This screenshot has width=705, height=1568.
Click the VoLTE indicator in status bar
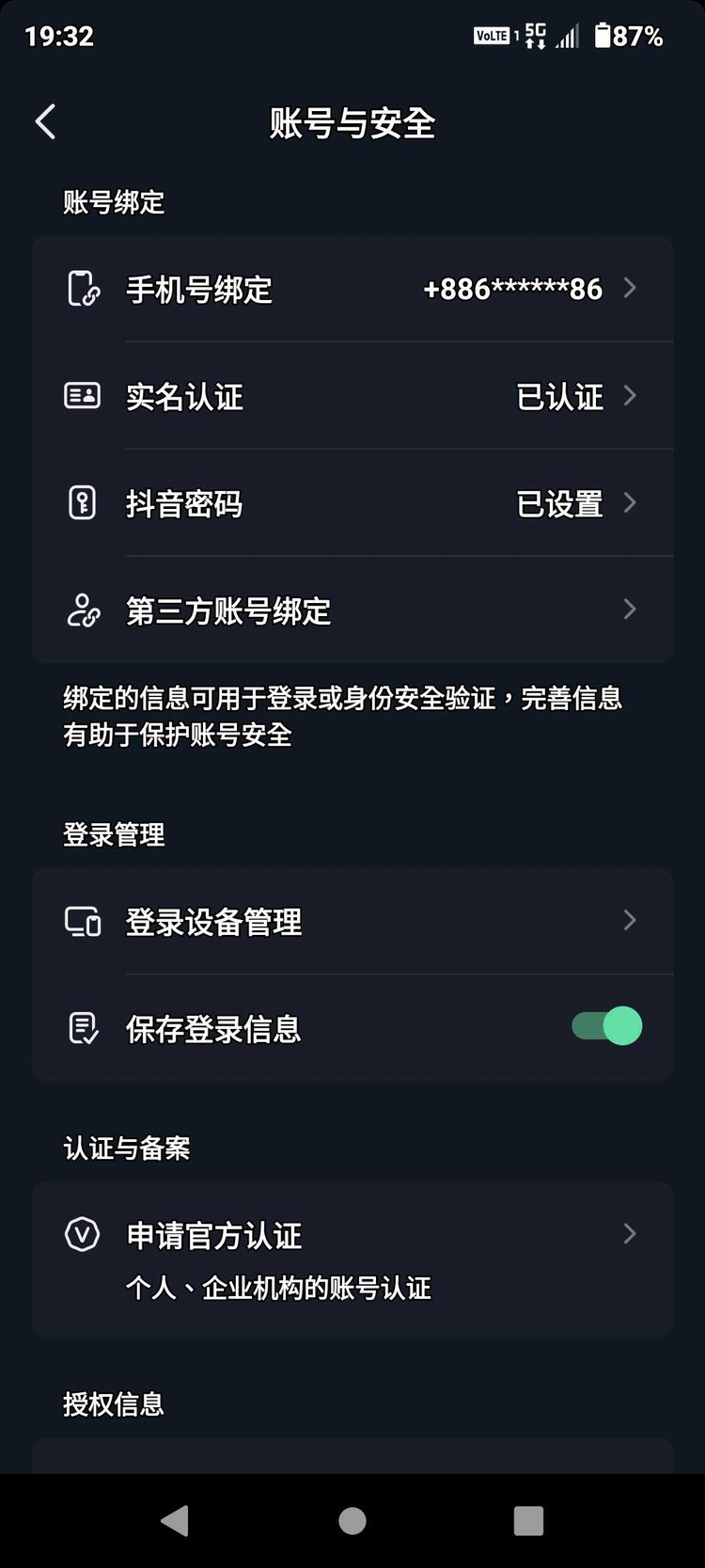(x=491, y=36)
